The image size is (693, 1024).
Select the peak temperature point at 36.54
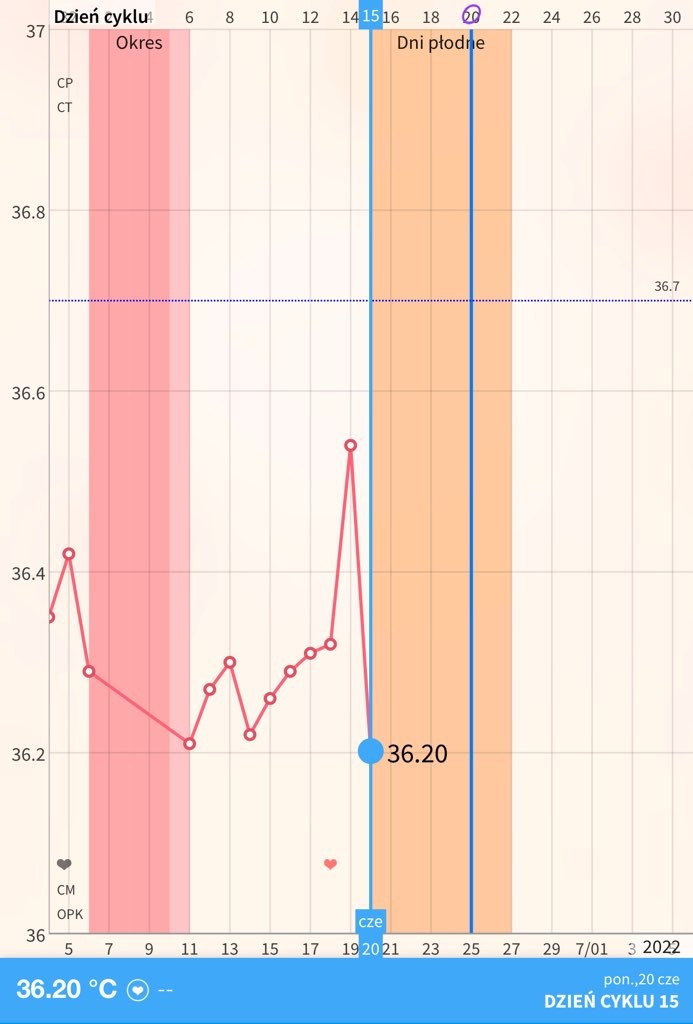pyautogui.click(x=350, y=444)
